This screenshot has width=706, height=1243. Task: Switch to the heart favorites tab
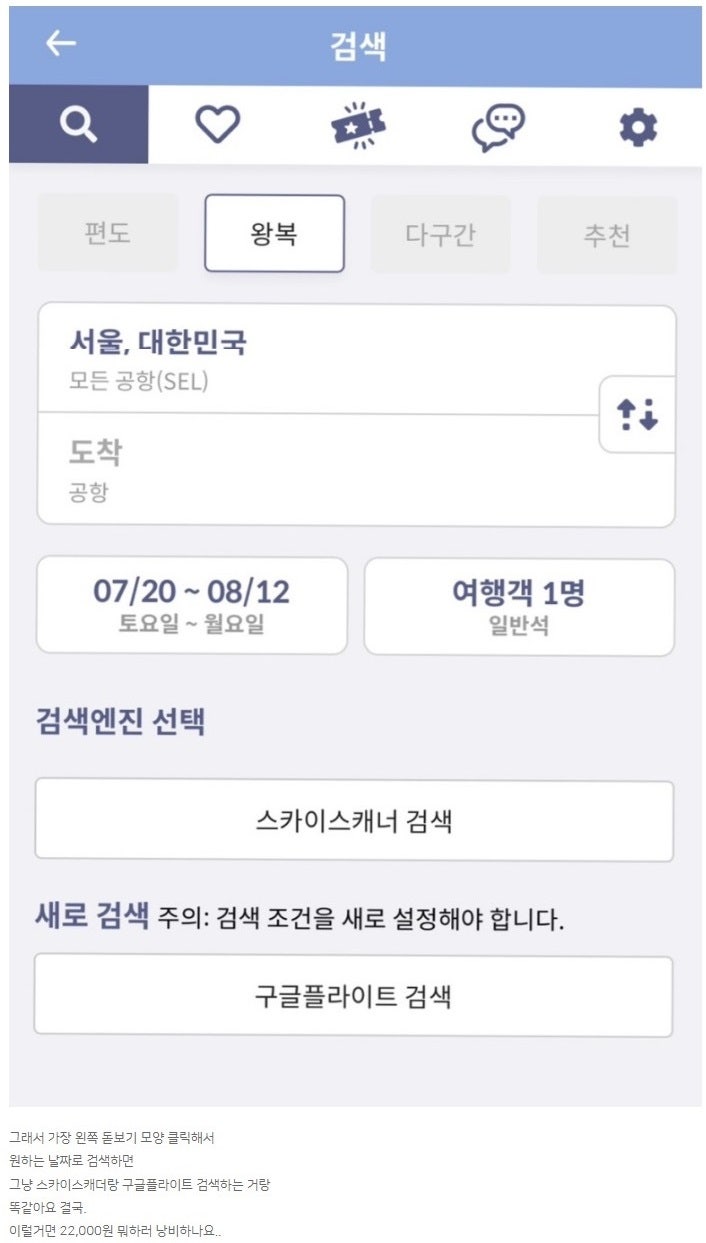(217, 126)
